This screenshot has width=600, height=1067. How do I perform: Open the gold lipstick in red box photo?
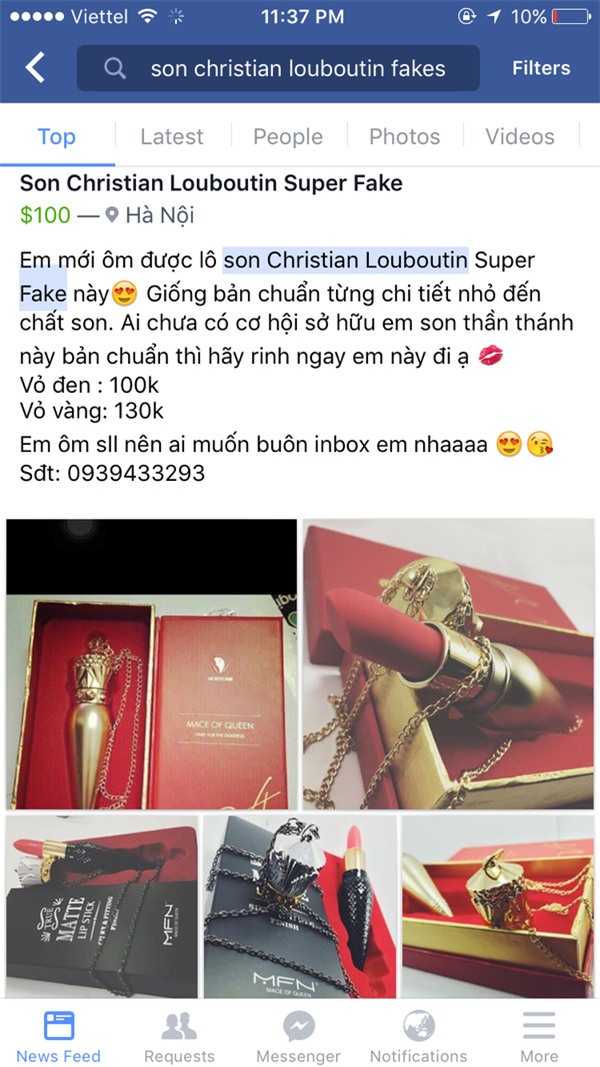click(x=152, y=665)
